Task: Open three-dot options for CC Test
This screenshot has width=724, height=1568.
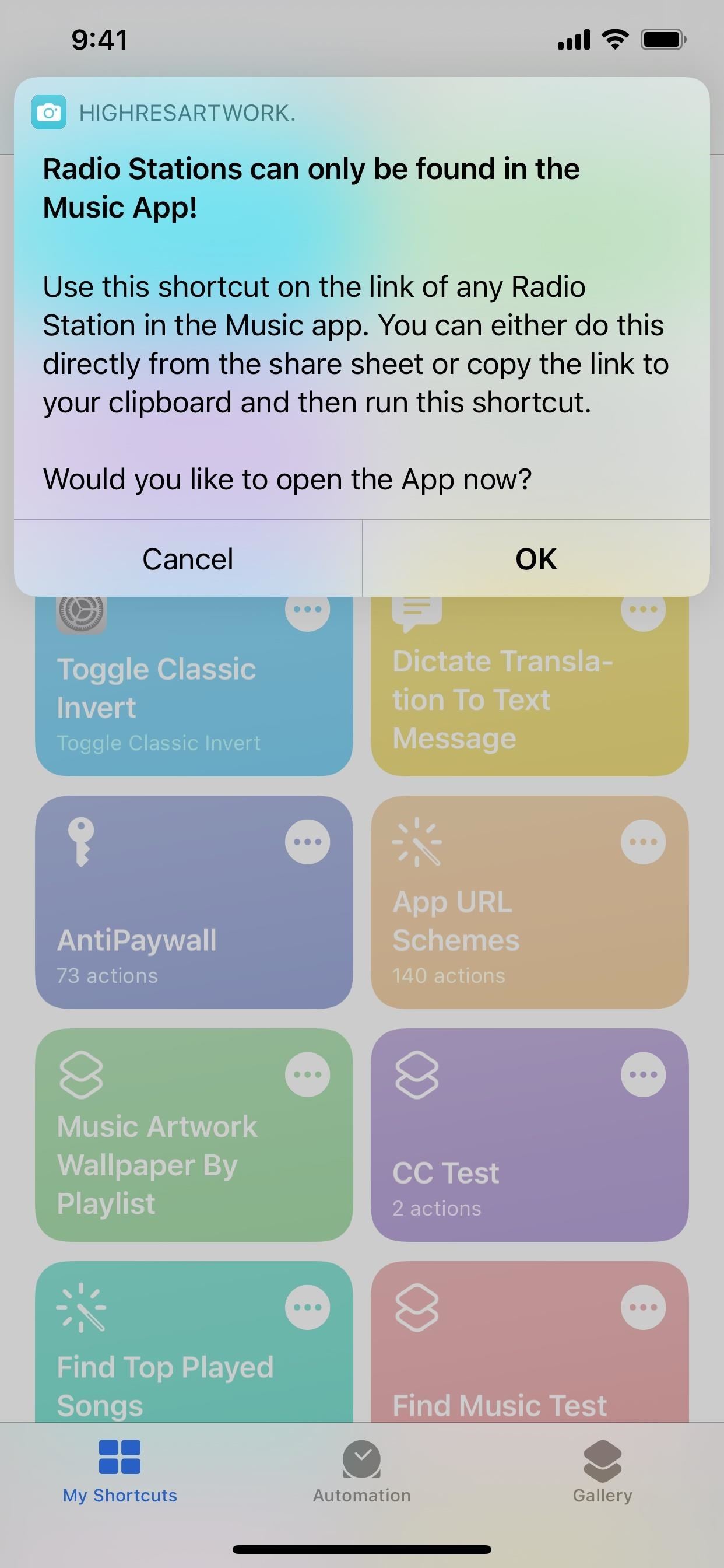Action: tap(643, 1074)
